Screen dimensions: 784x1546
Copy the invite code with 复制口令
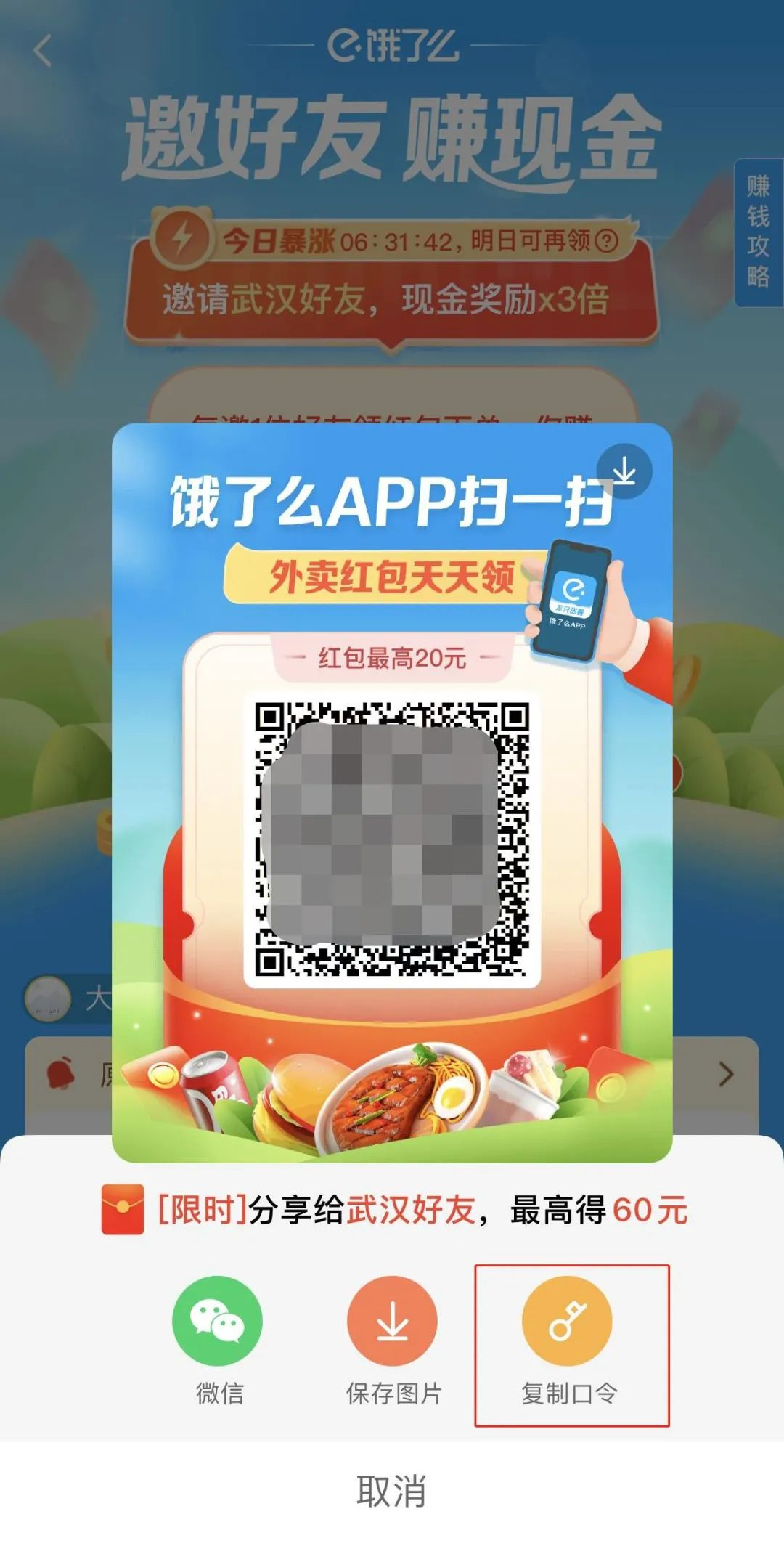567,1321
